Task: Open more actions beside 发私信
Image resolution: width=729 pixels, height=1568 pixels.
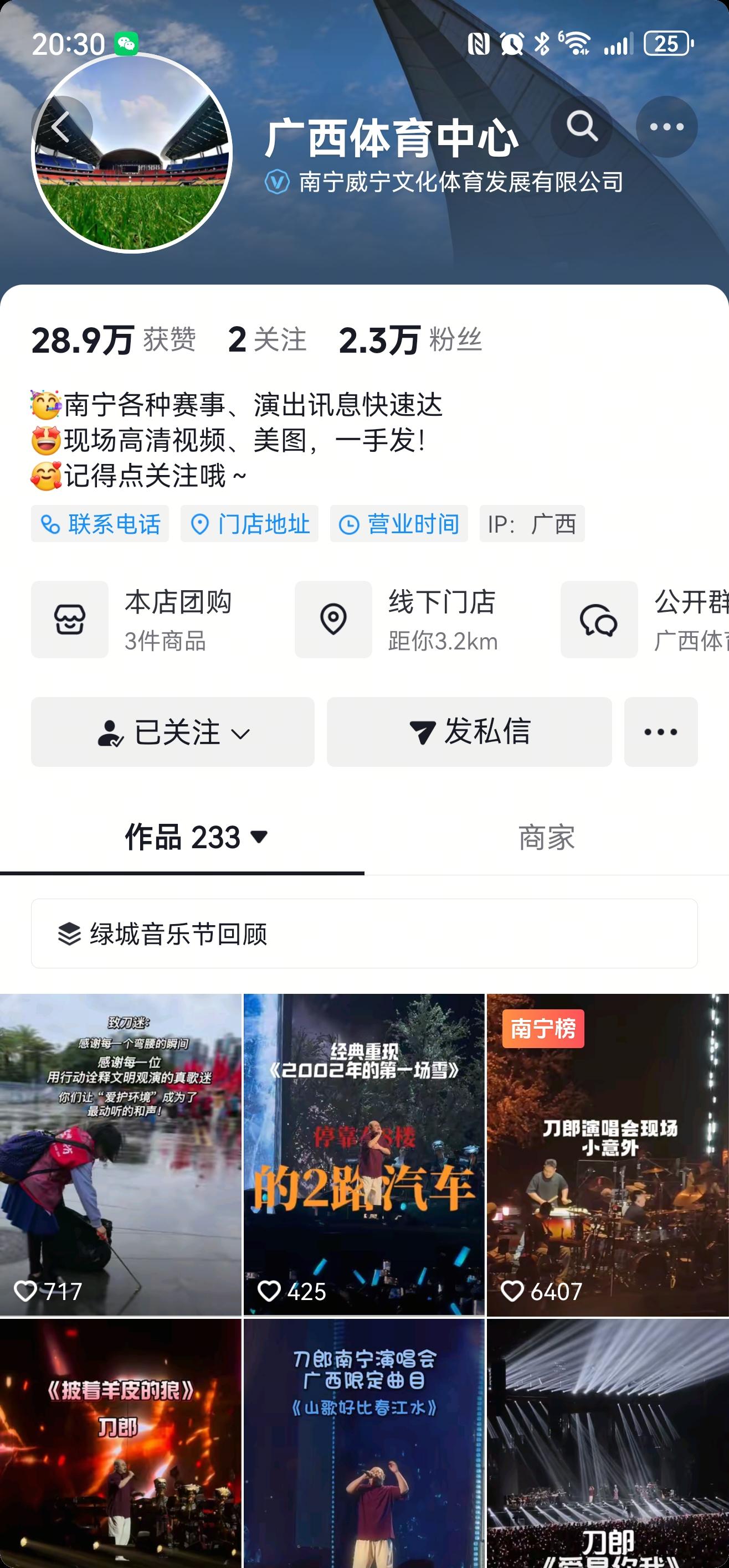Action: click(x=661, y=733)
